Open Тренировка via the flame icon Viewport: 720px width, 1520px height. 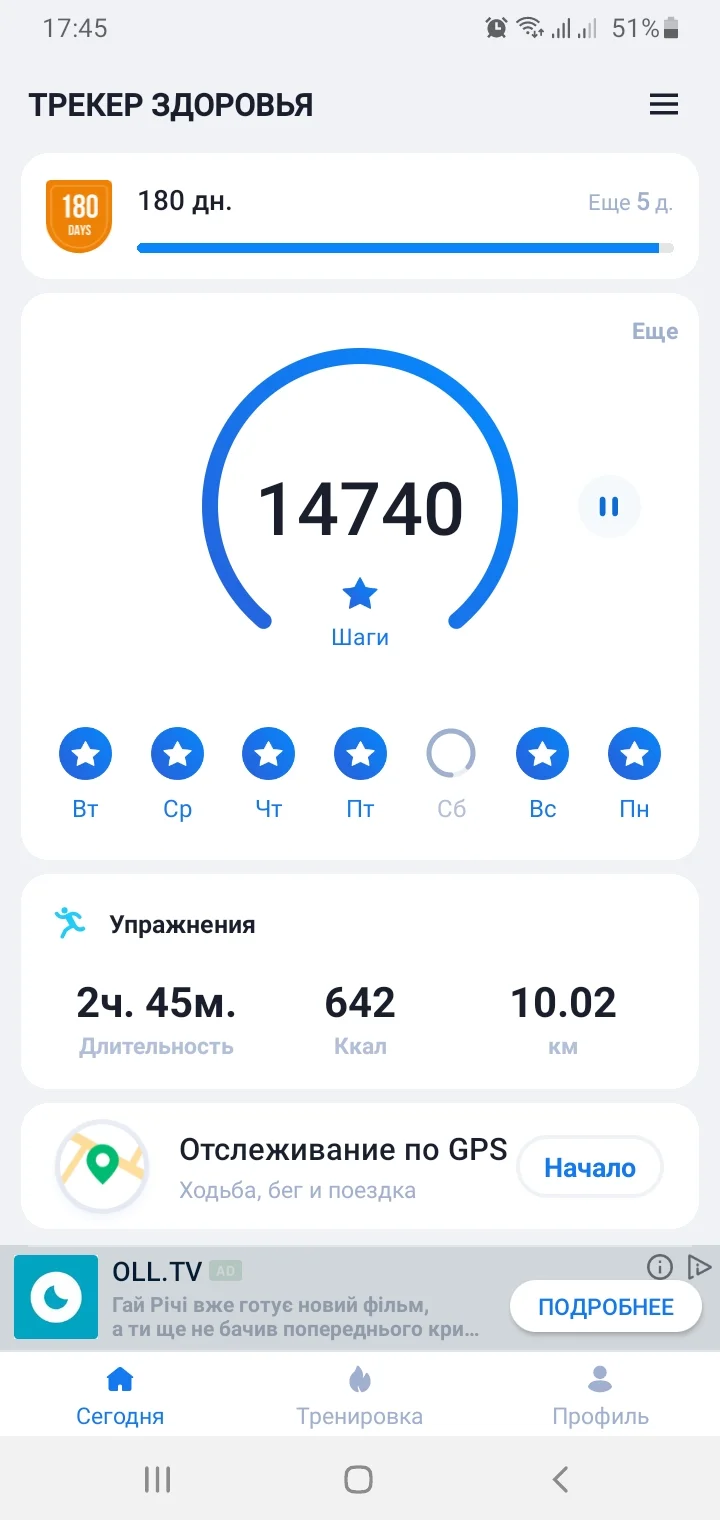pos(359,1377)
